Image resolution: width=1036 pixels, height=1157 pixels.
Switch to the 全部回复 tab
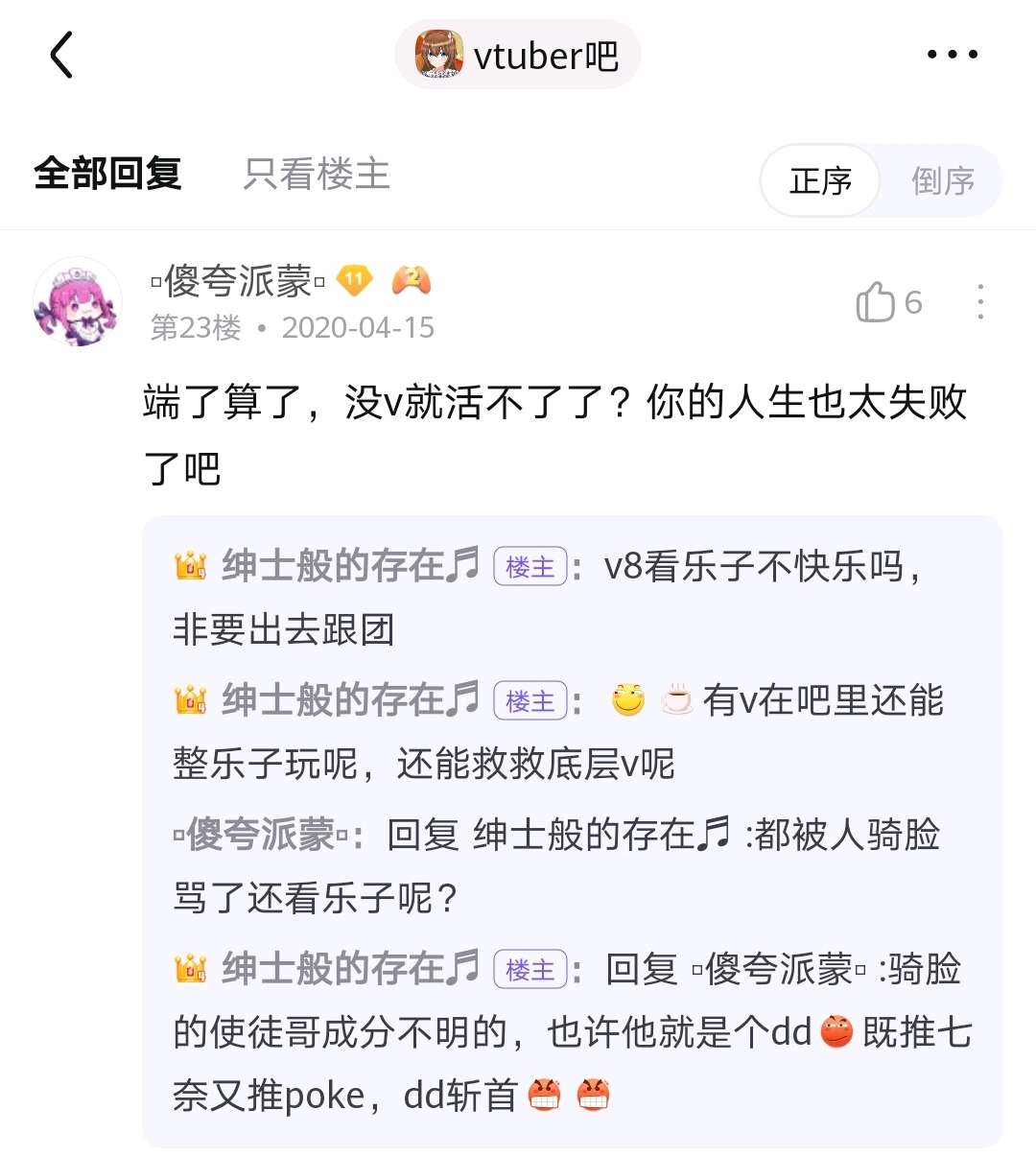(107, 175)
